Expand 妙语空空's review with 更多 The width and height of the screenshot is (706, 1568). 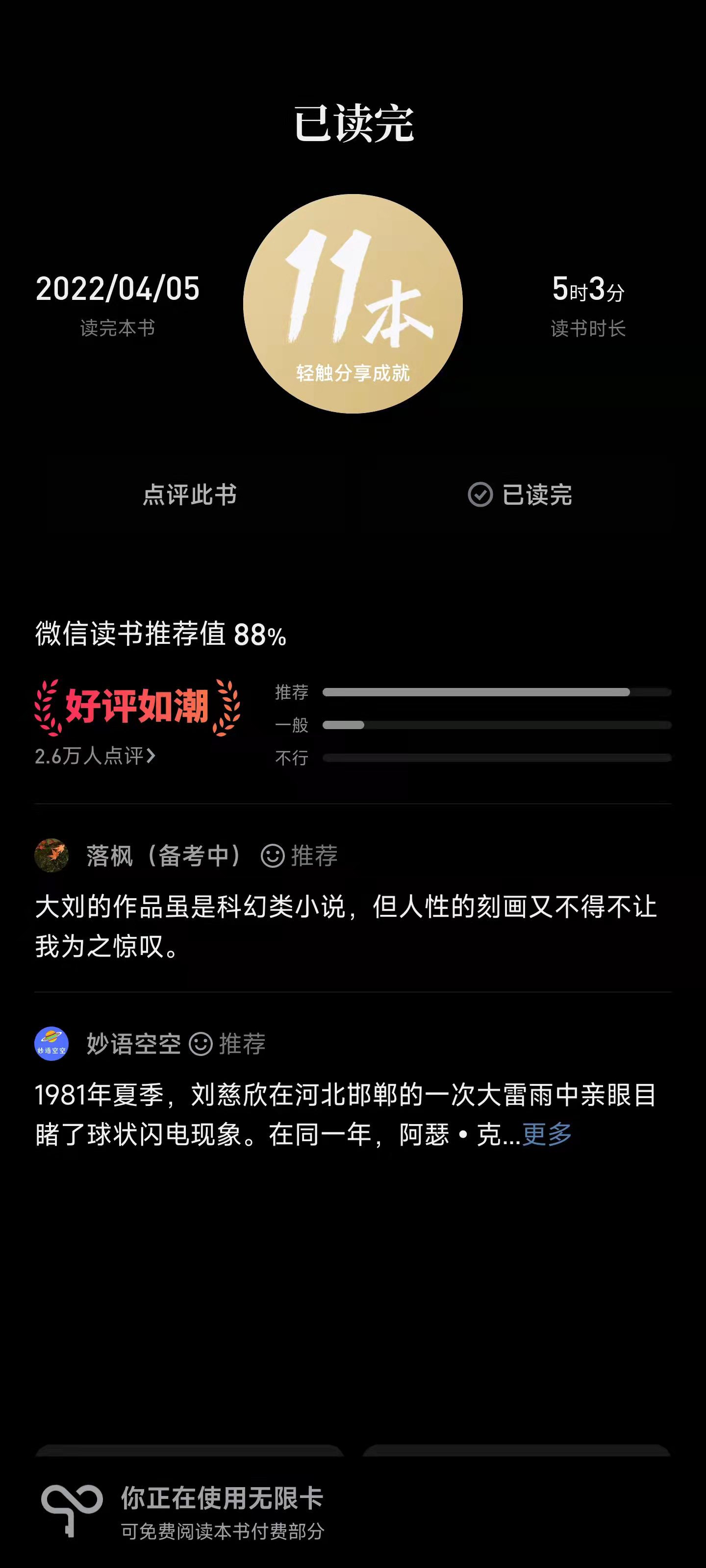point(547,1134)
